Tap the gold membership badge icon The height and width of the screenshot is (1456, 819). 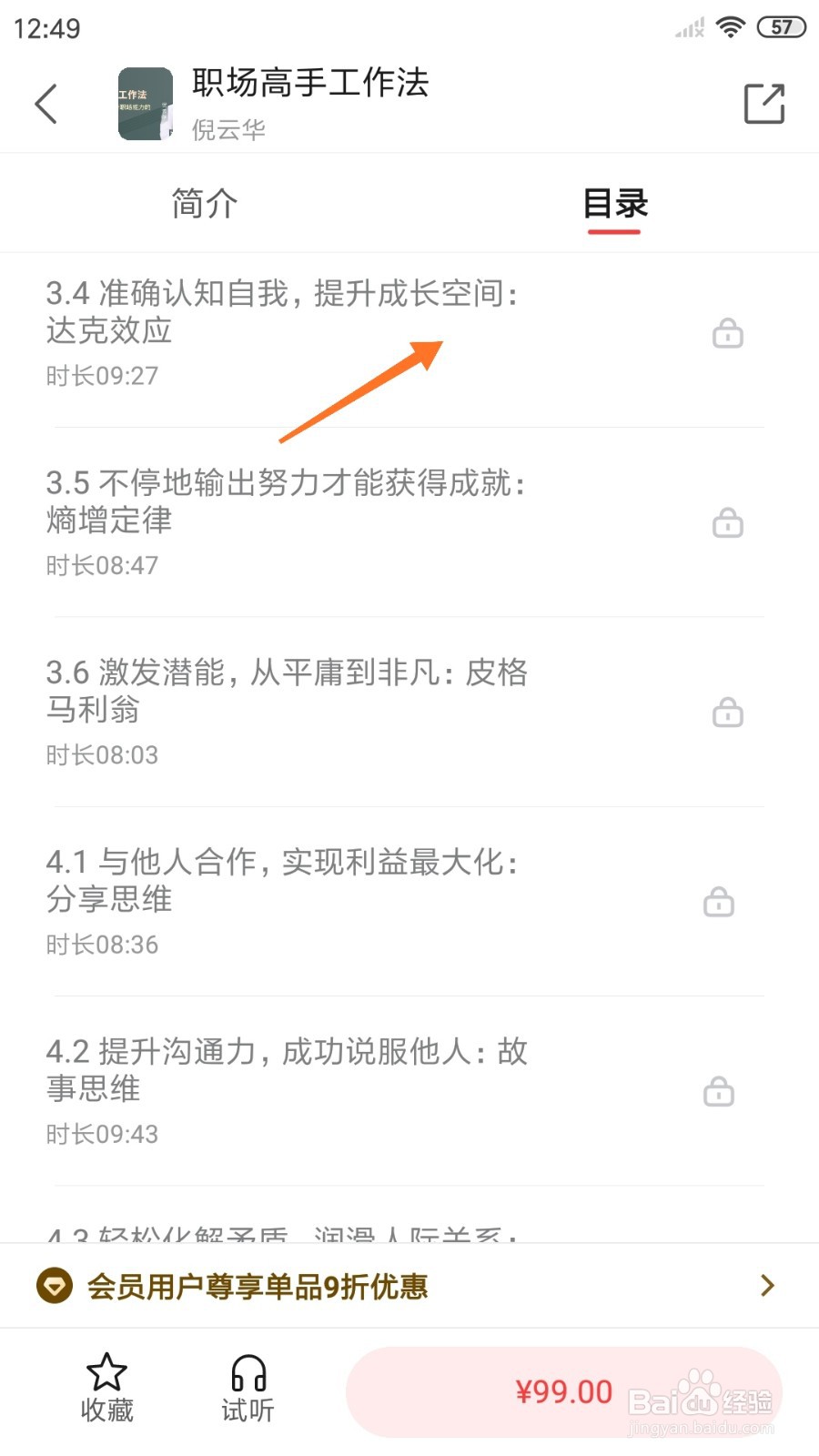(x=54, y=1285)
